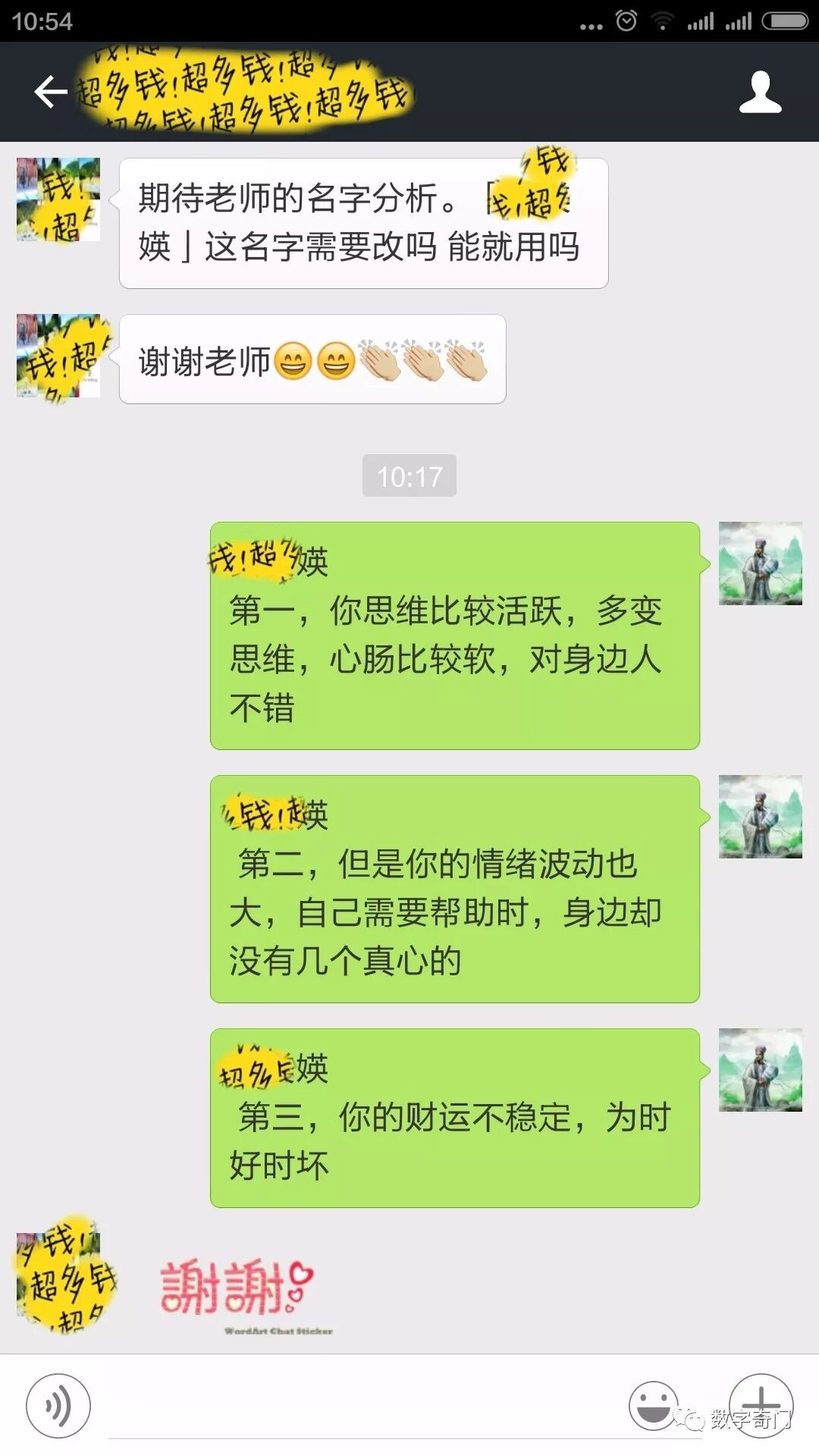This screenshot has height=1456, width=819.
Task: Open the emoji picker
Action: pos(653,1405)
